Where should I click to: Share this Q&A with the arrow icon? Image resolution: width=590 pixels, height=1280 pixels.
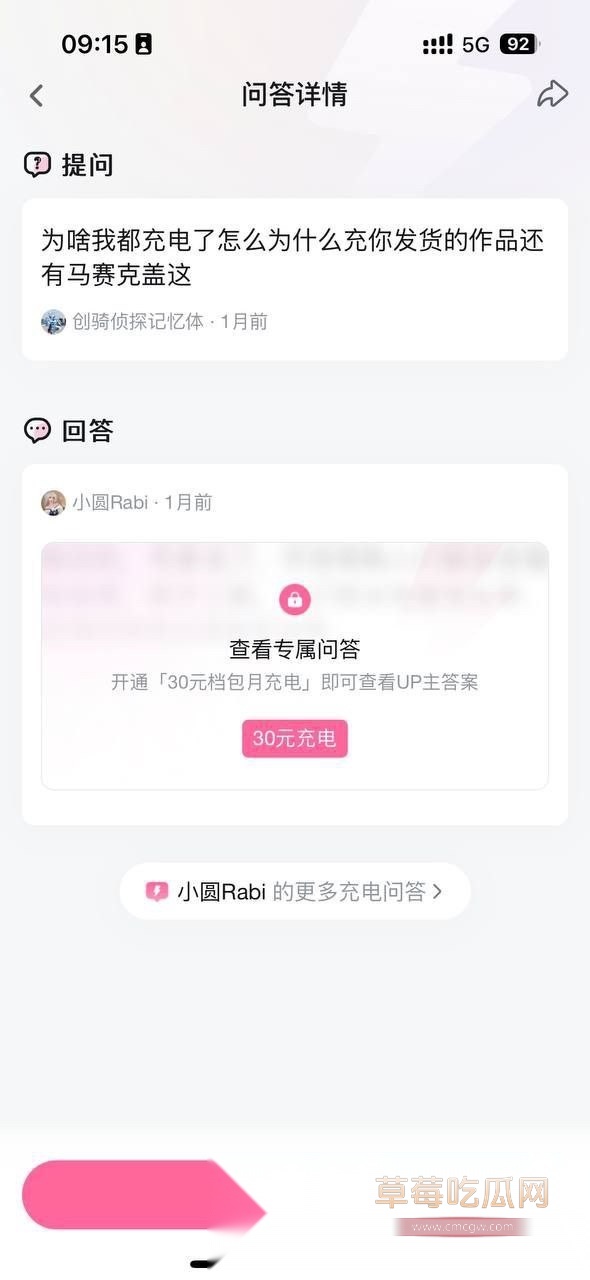(552, 95)
